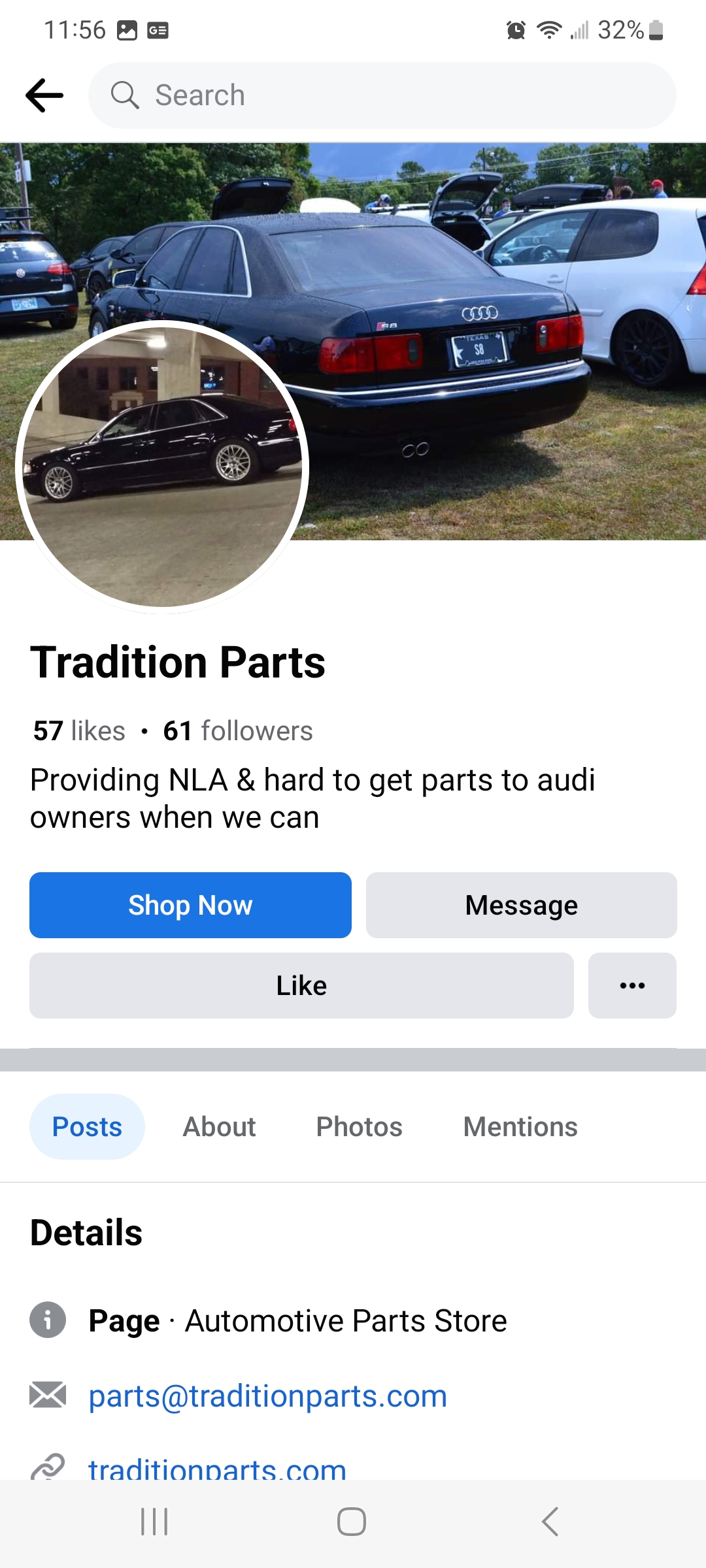This screenshot has height=1568, width=706.
Task: Go back using the top arrow
Action: pyautogui.click(x=44, y=95)
